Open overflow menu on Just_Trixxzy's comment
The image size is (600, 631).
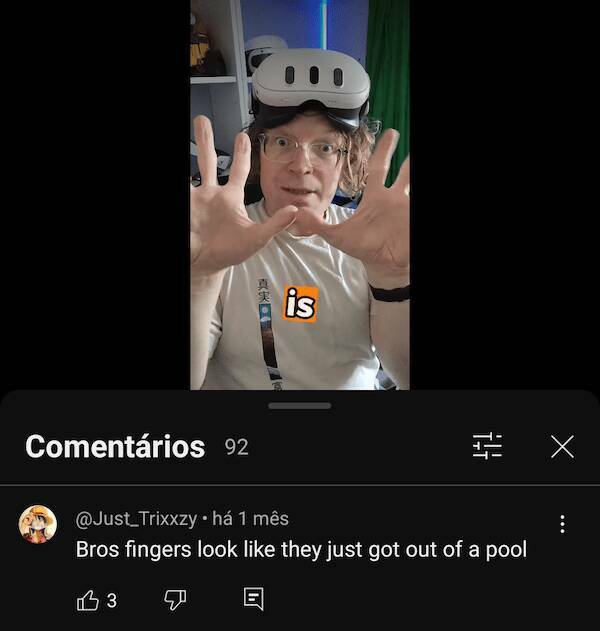[562, 524]
